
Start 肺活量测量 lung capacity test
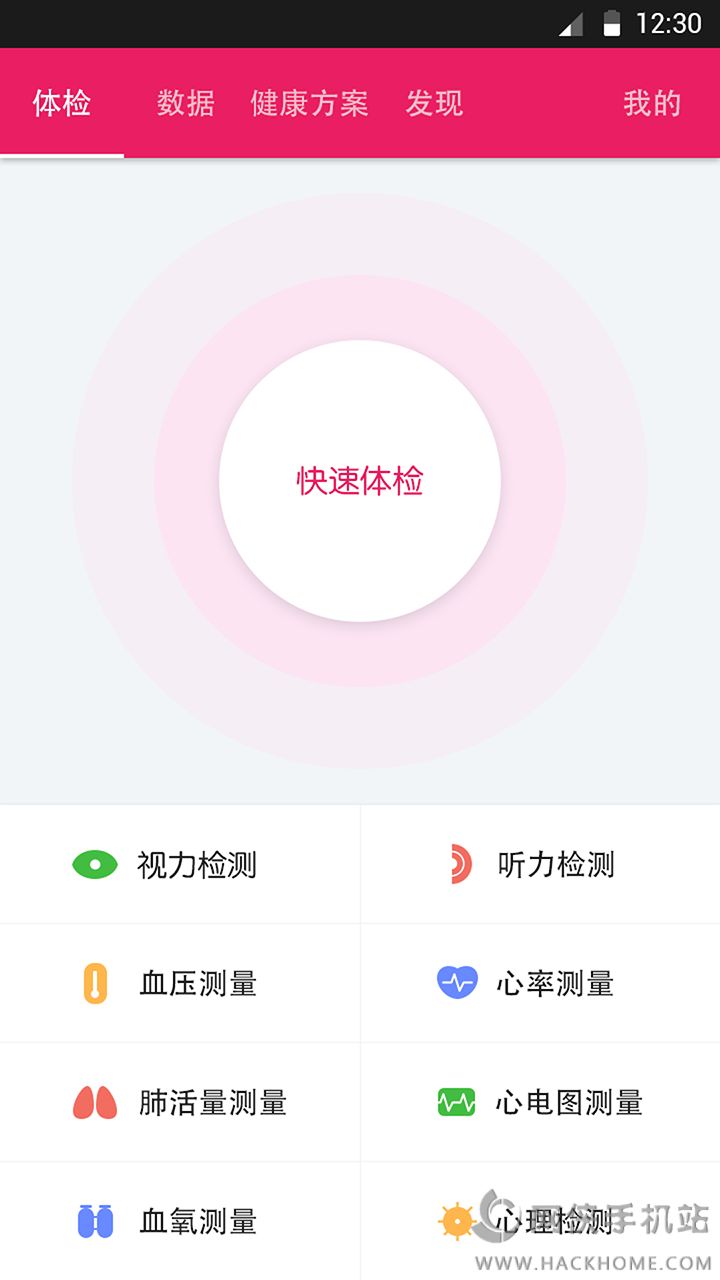click(180, 1103)
